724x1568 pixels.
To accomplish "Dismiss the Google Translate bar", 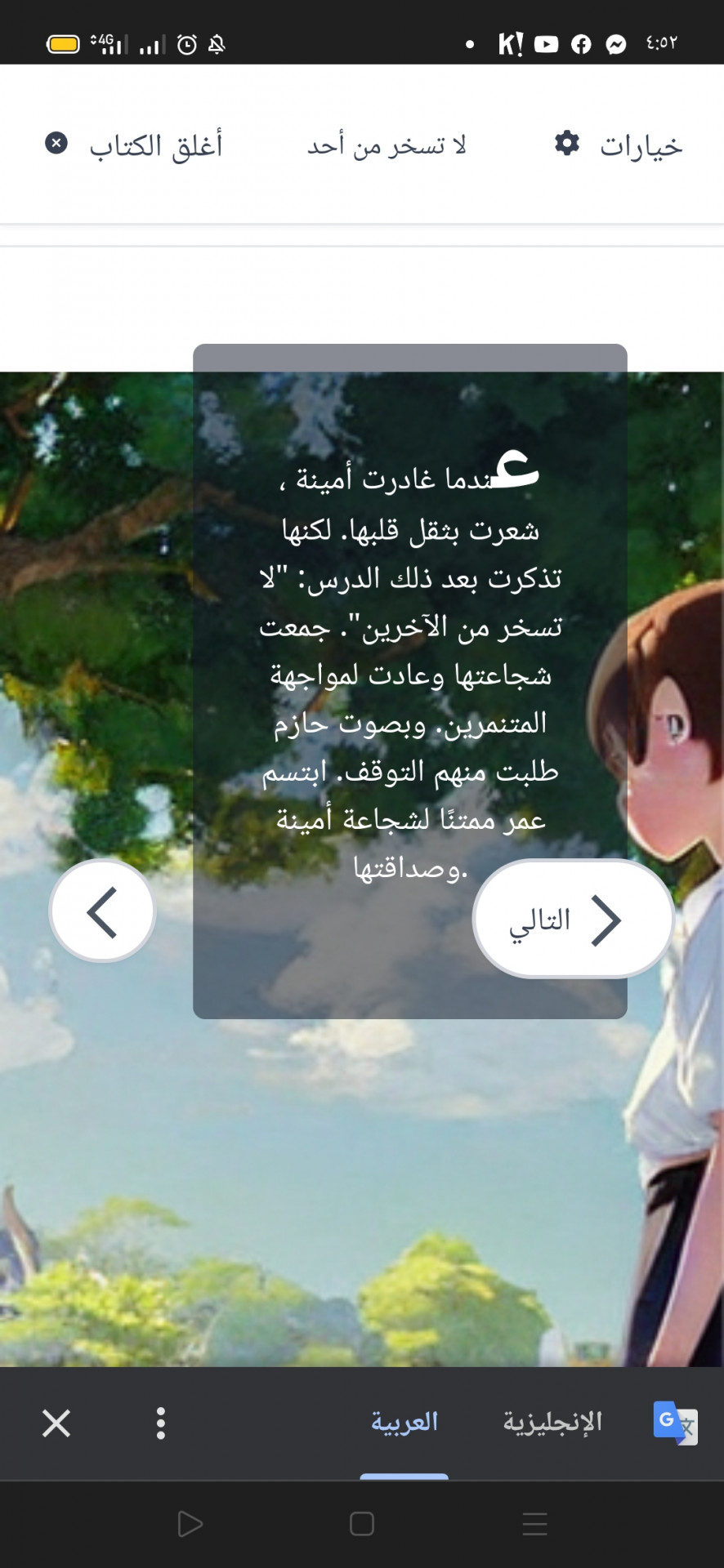I will tap(56, 1423).
